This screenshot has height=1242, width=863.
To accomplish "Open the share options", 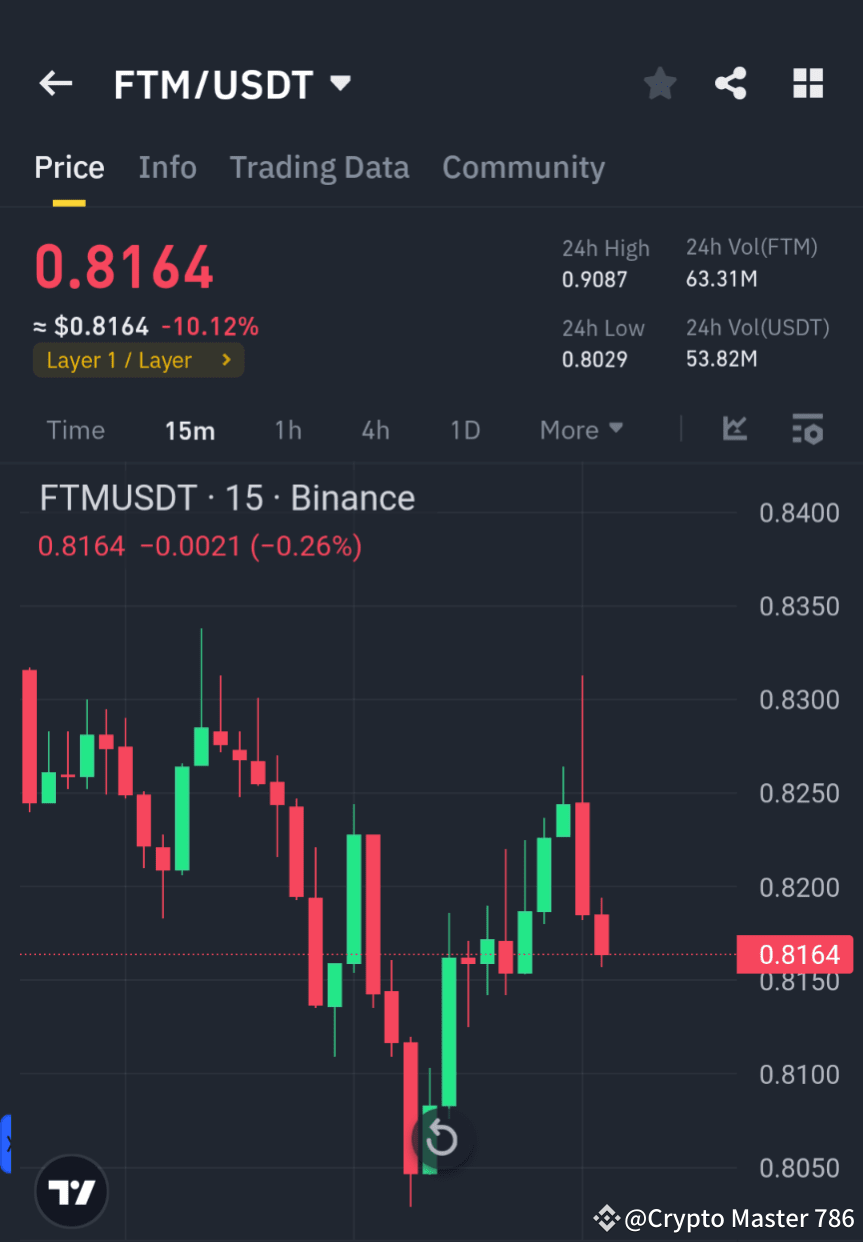I will [731, 83].
